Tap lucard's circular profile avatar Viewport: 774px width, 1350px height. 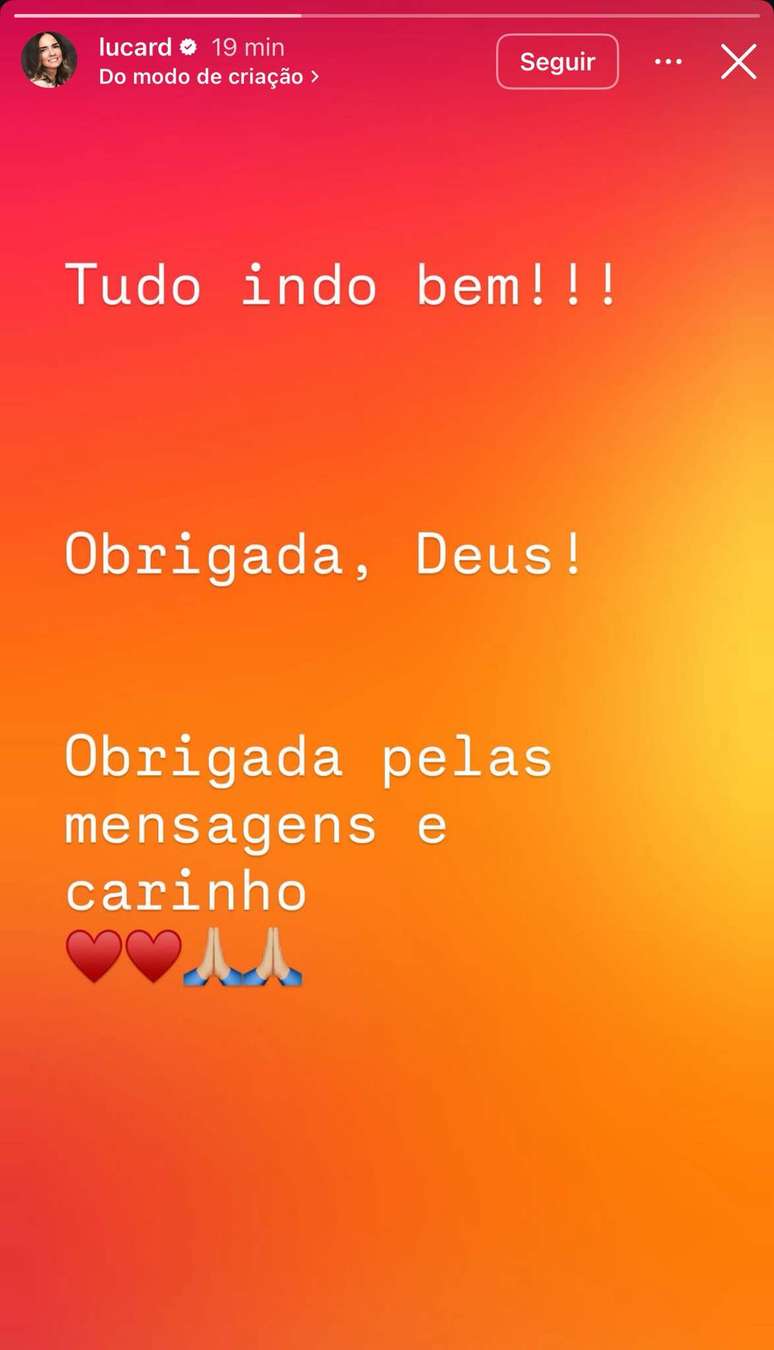coord(51,60)
